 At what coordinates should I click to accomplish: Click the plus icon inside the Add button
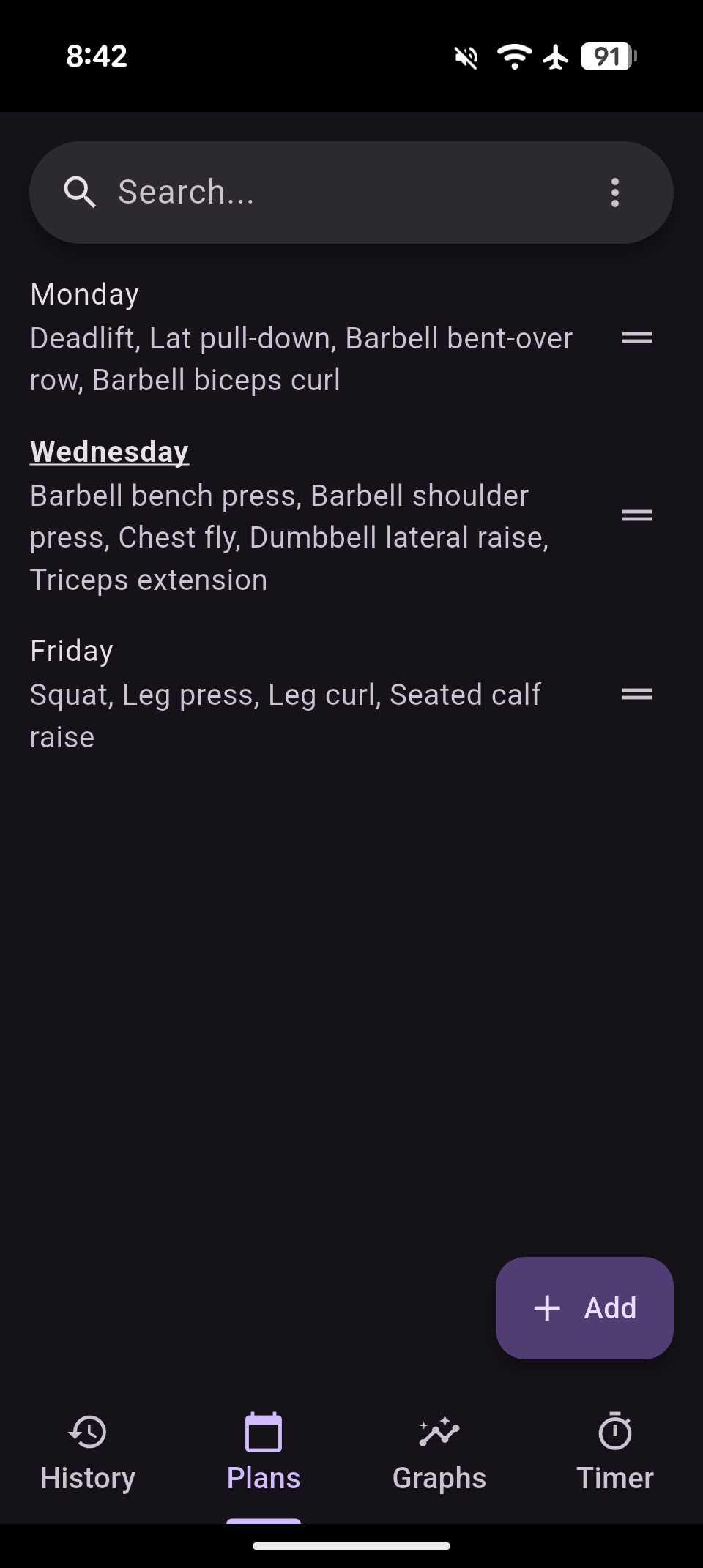pos(548,1307)
